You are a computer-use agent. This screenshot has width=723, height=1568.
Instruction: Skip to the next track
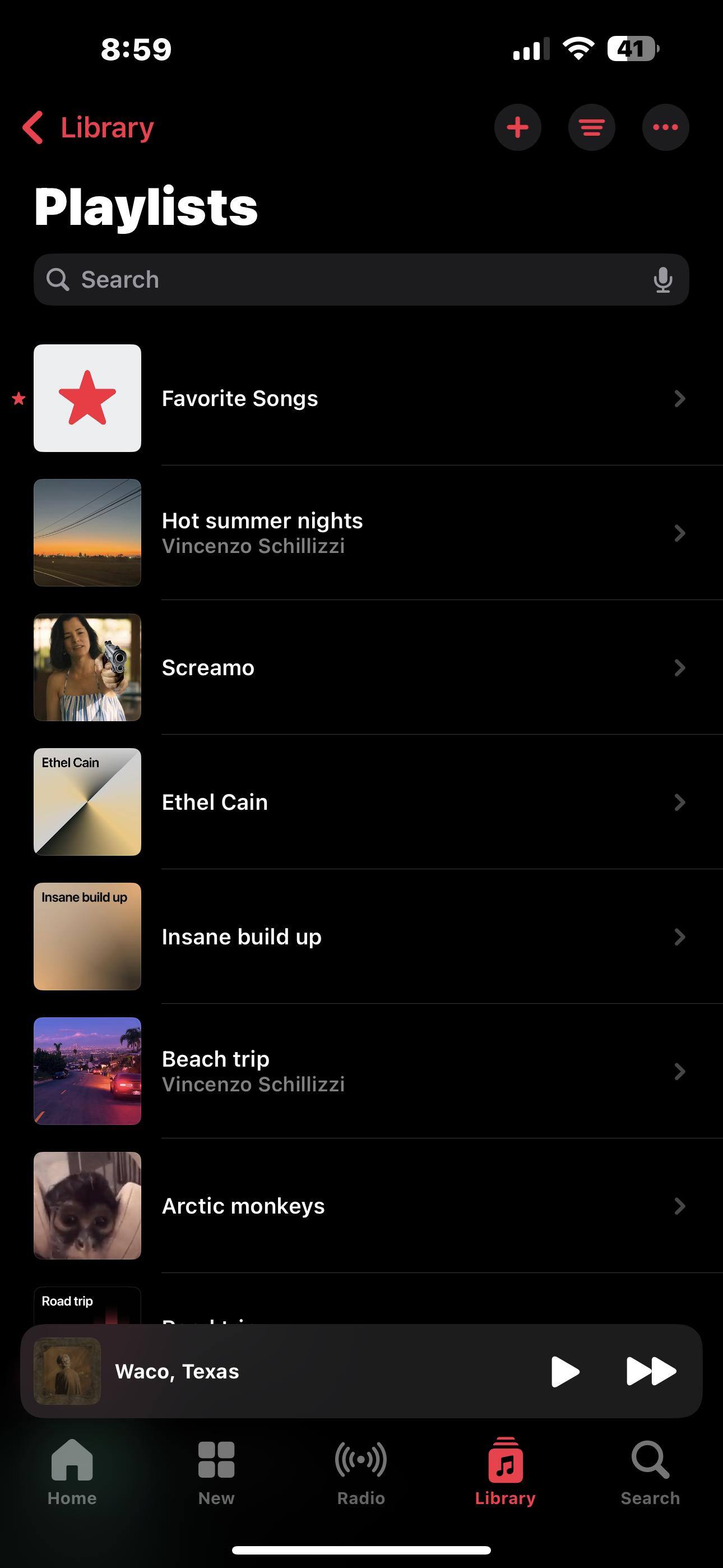pyautogui.click(x=651, y=1371)
